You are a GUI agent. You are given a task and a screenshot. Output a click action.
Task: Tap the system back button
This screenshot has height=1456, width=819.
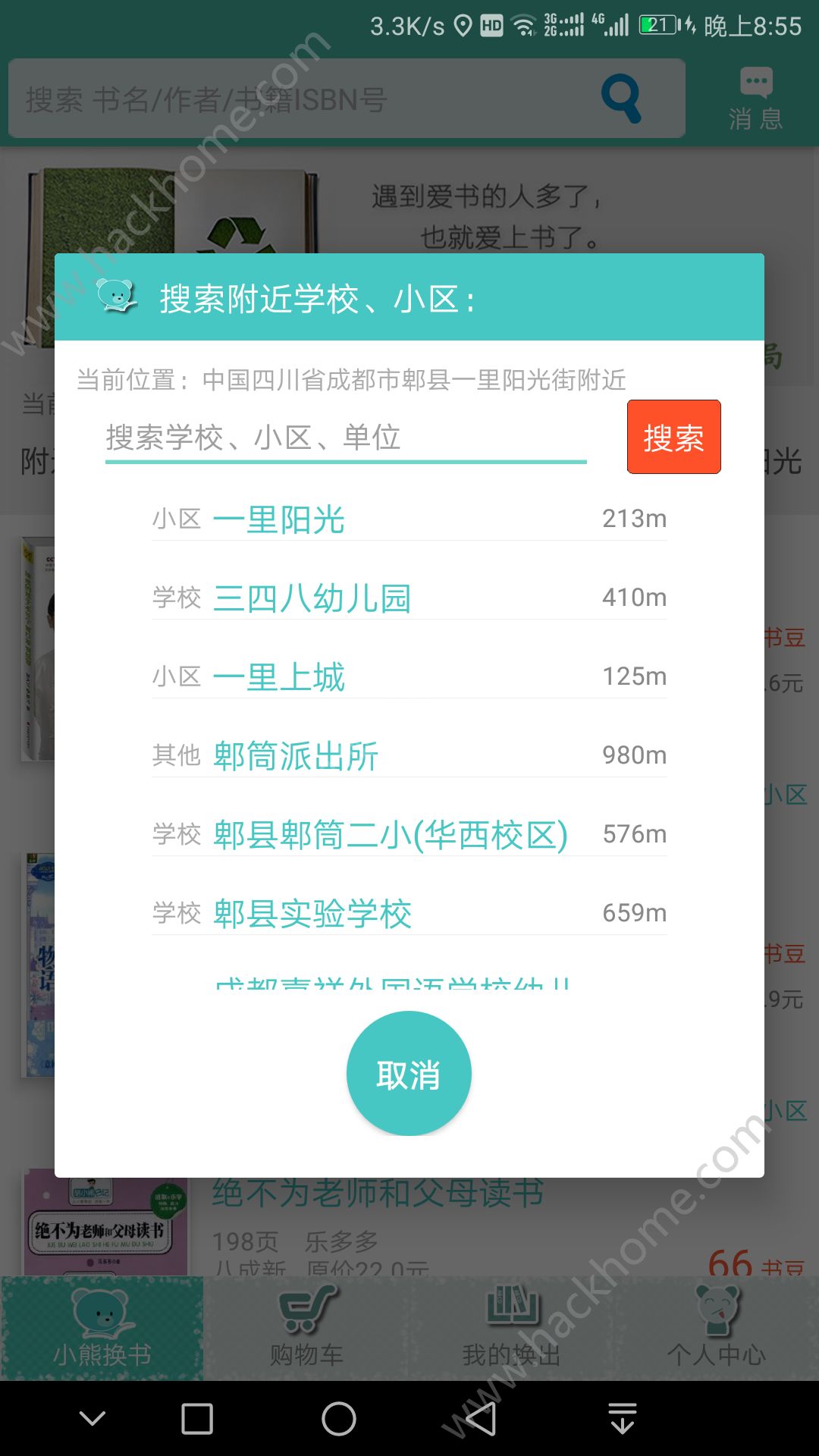pos(481,1418)
